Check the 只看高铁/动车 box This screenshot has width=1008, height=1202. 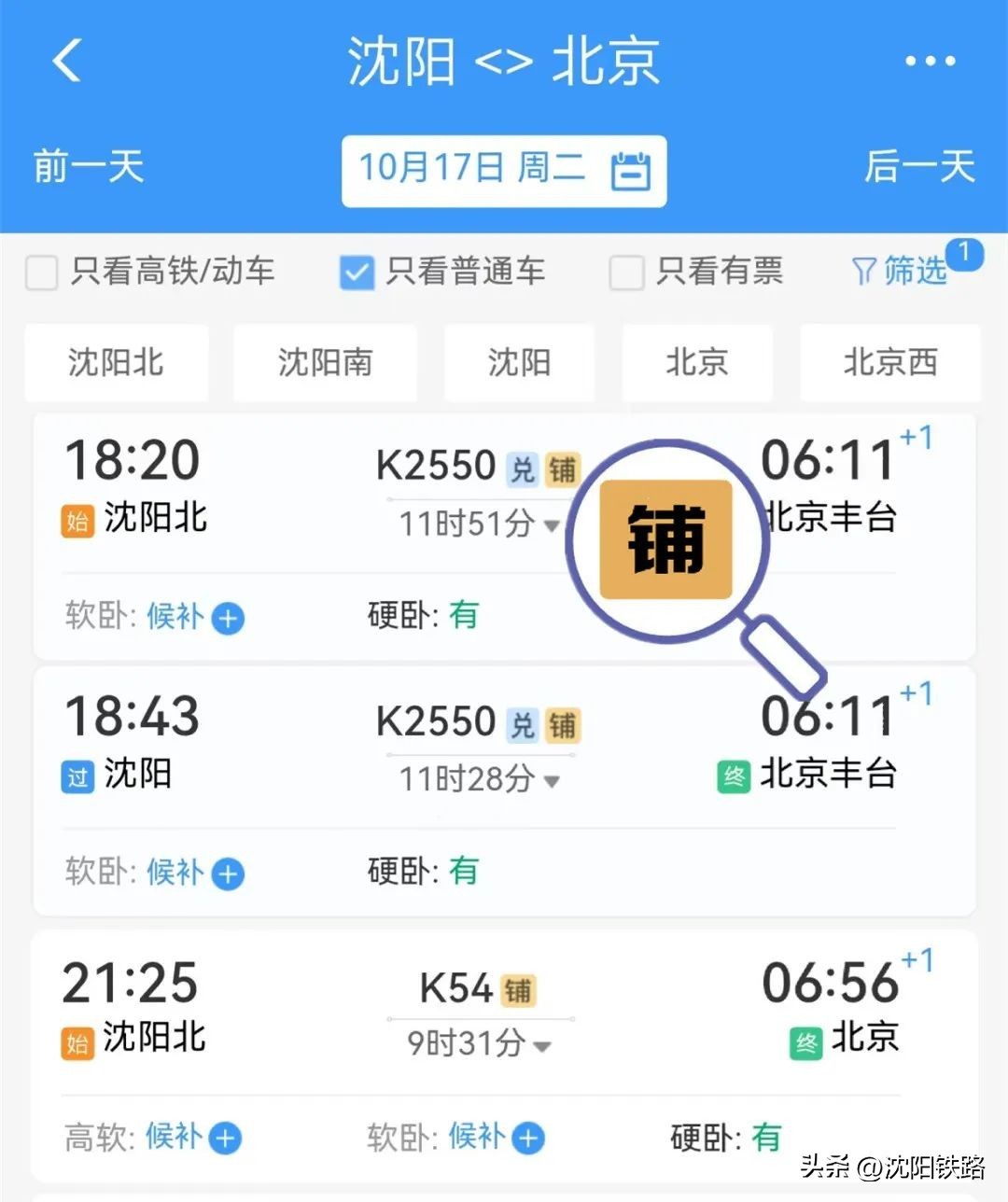click(x=42, y=273)
